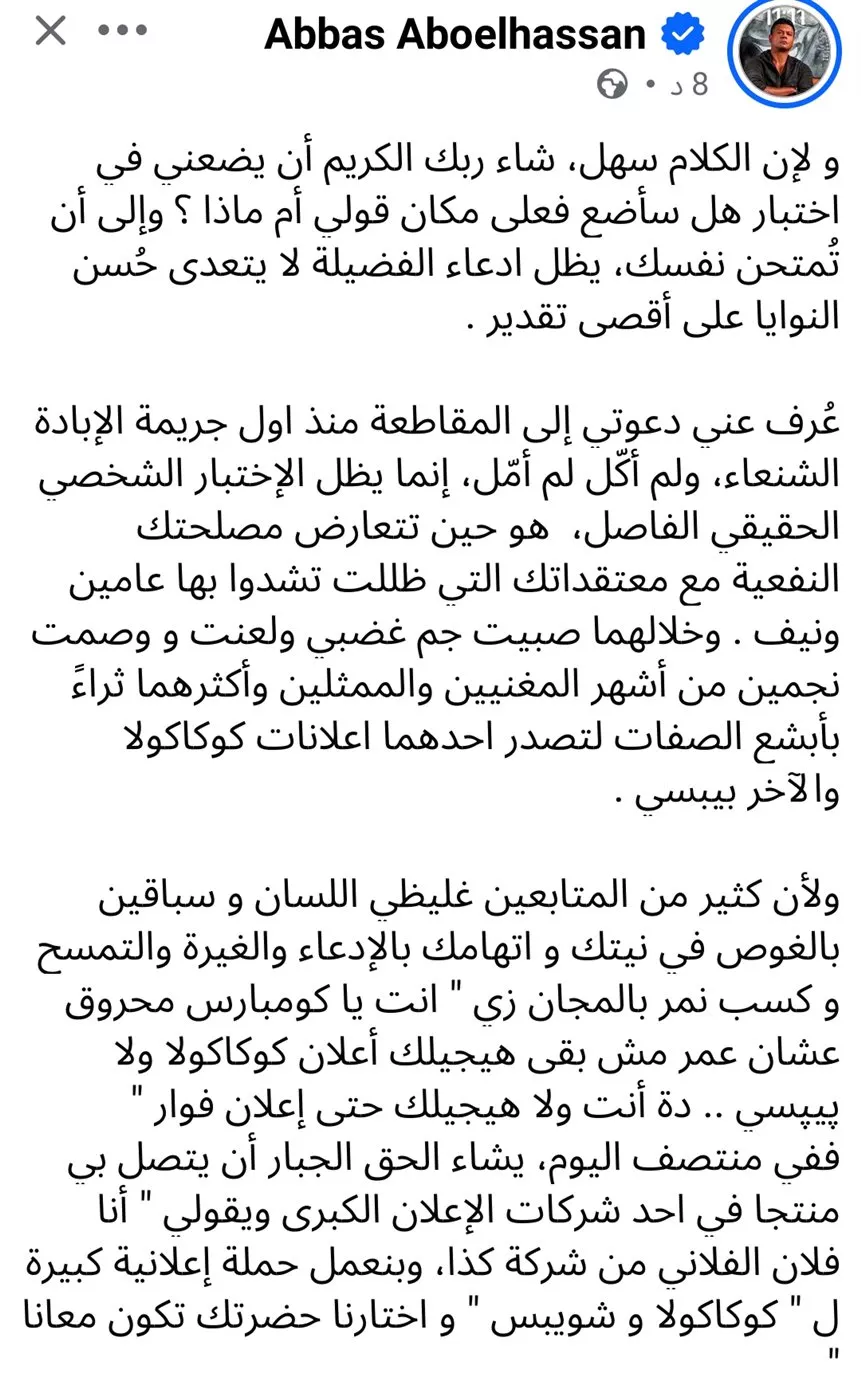Close the post with the X icon
Screen dimensions: 861x1400
click(50, 31)
